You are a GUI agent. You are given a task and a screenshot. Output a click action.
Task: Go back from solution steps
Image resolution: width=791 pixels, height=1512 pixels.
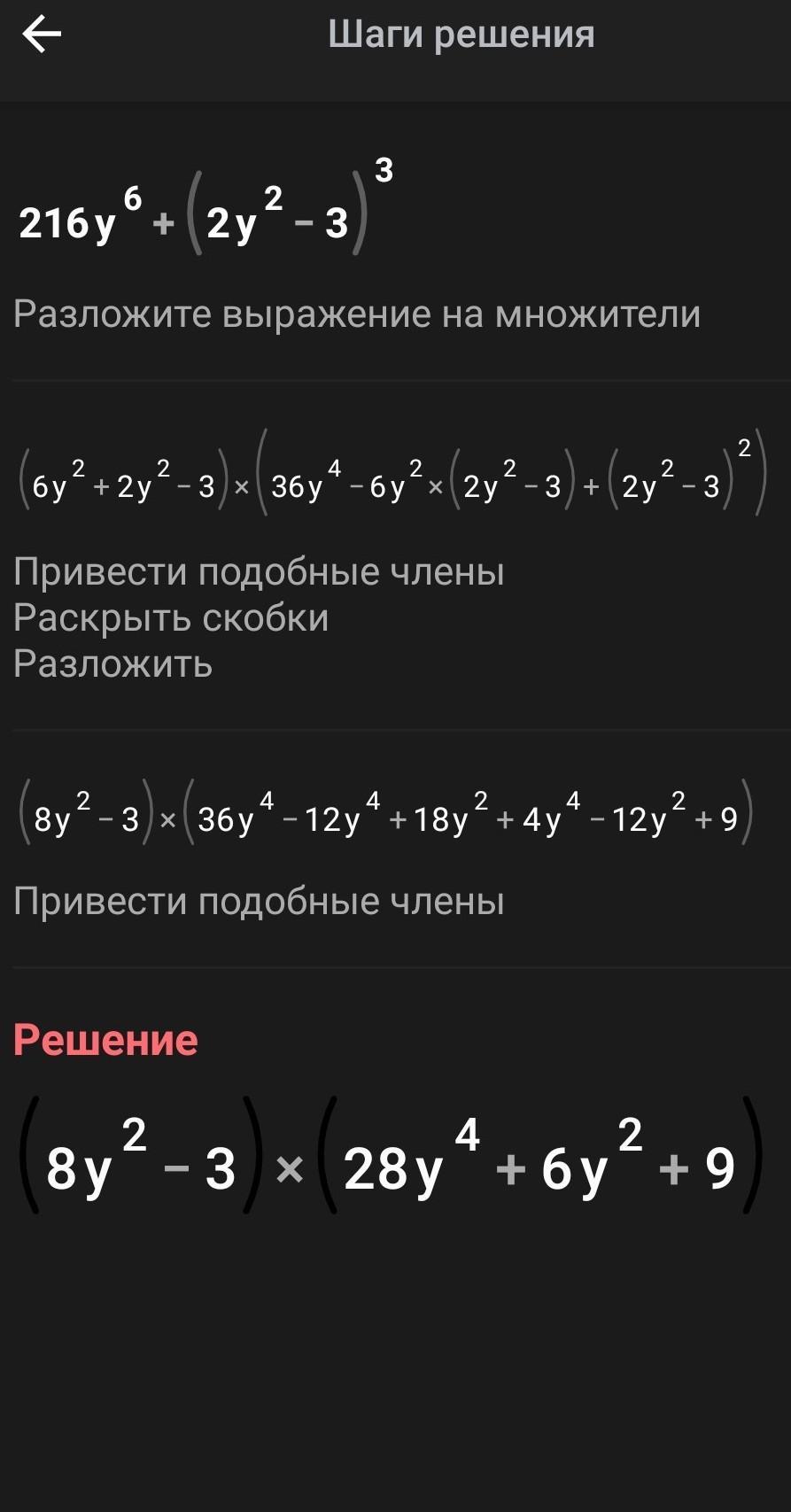pyautogui.click(x=42, y=35)
